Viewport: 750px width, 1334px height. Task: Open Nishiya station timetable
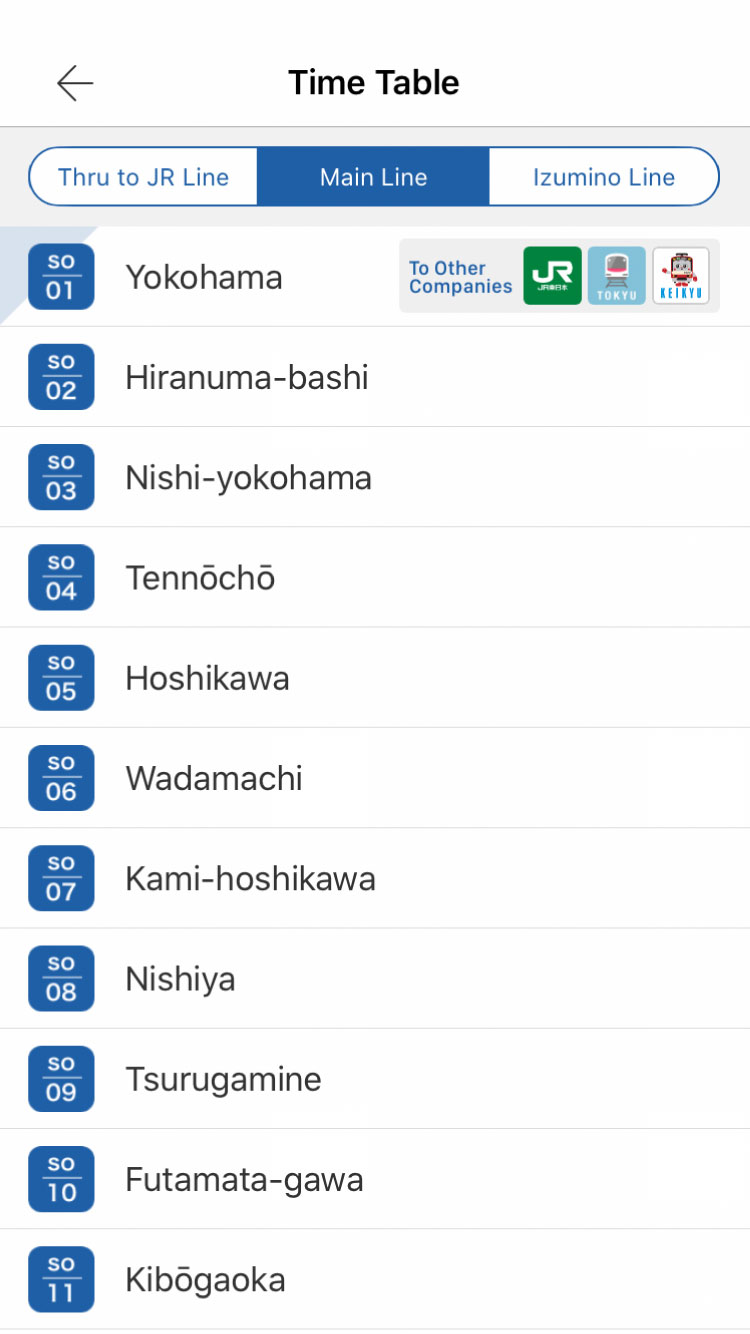375,978
